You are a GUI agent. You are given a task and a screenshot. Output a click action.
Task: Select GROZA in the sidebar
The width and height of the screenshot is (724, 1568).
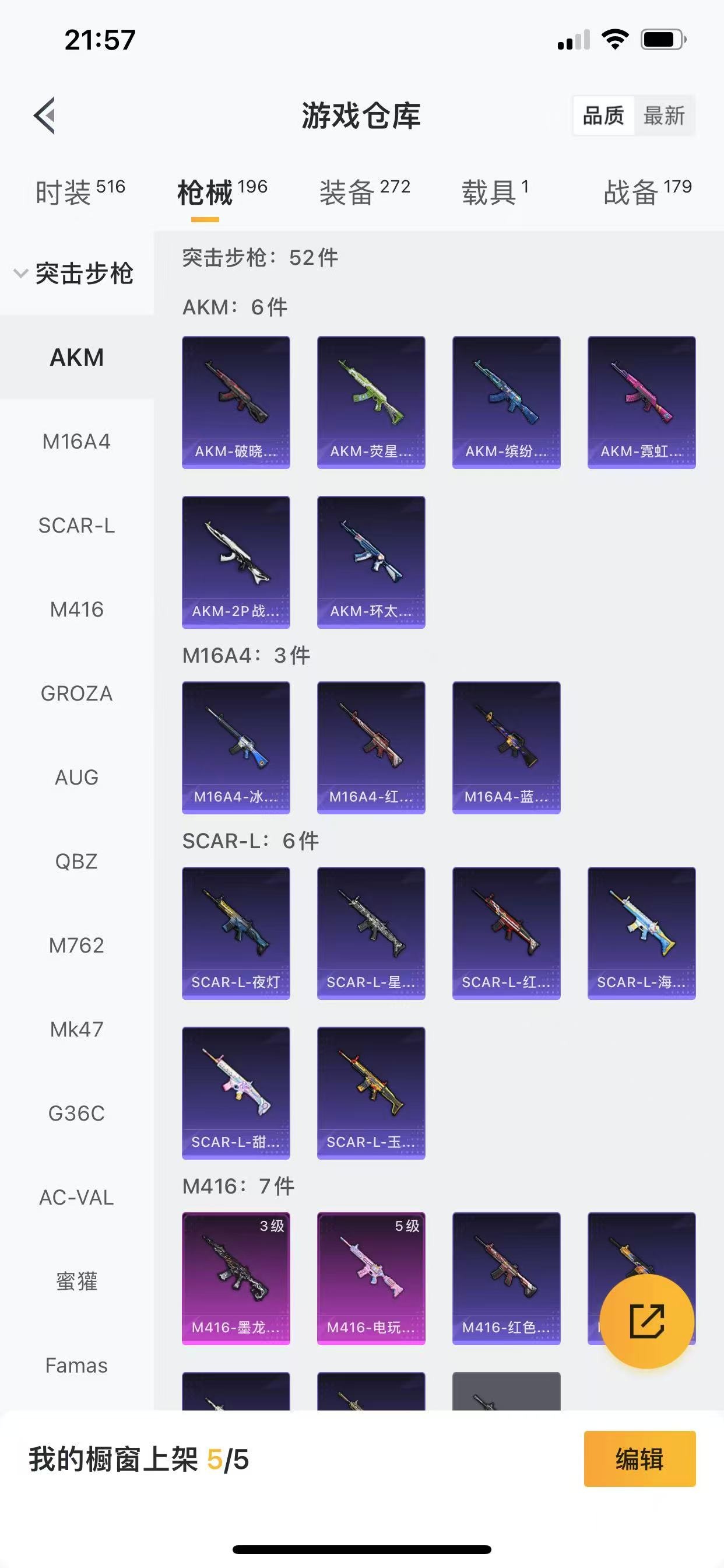(77, 694)
